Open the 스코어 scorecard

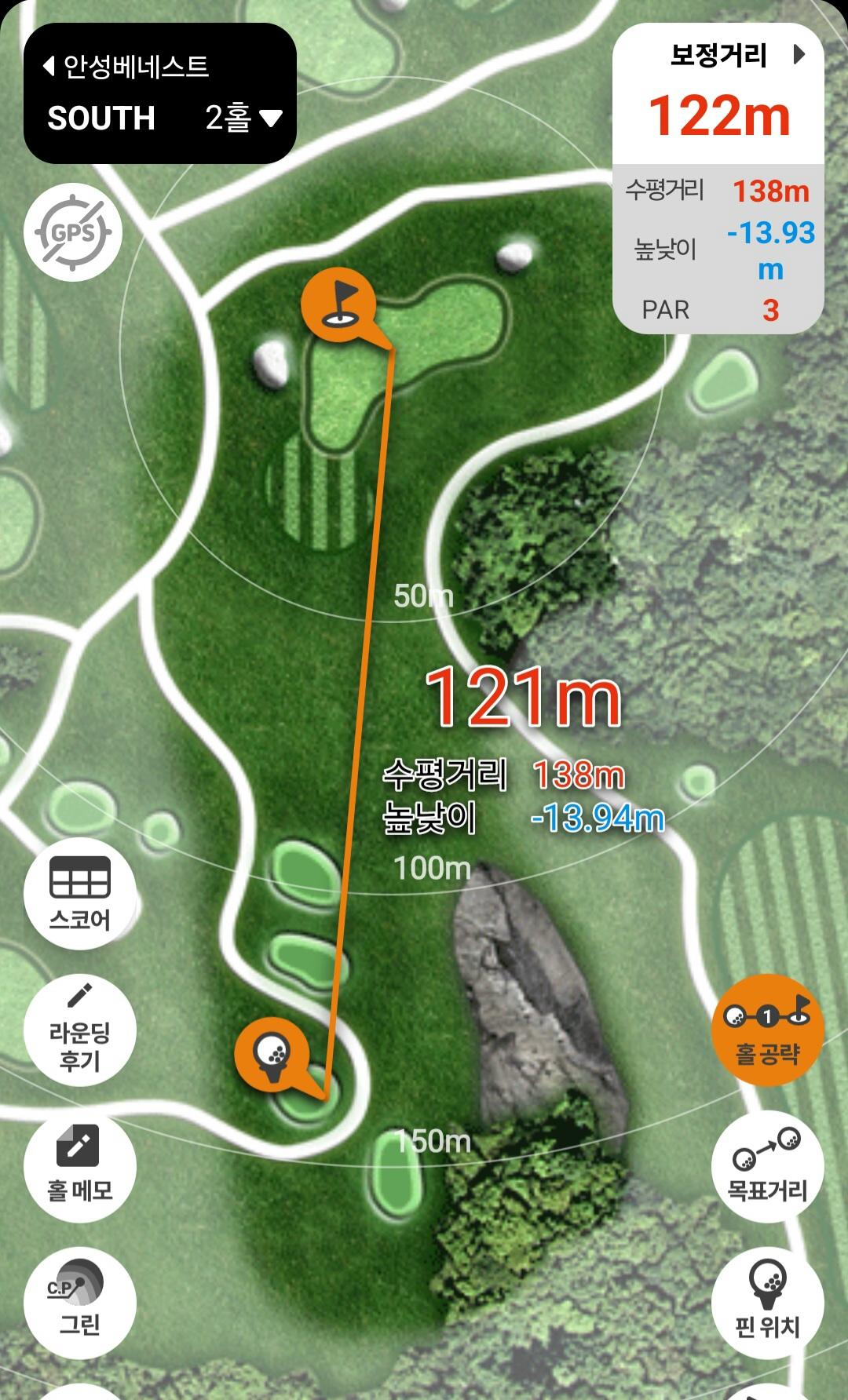(x=80, y=893)
